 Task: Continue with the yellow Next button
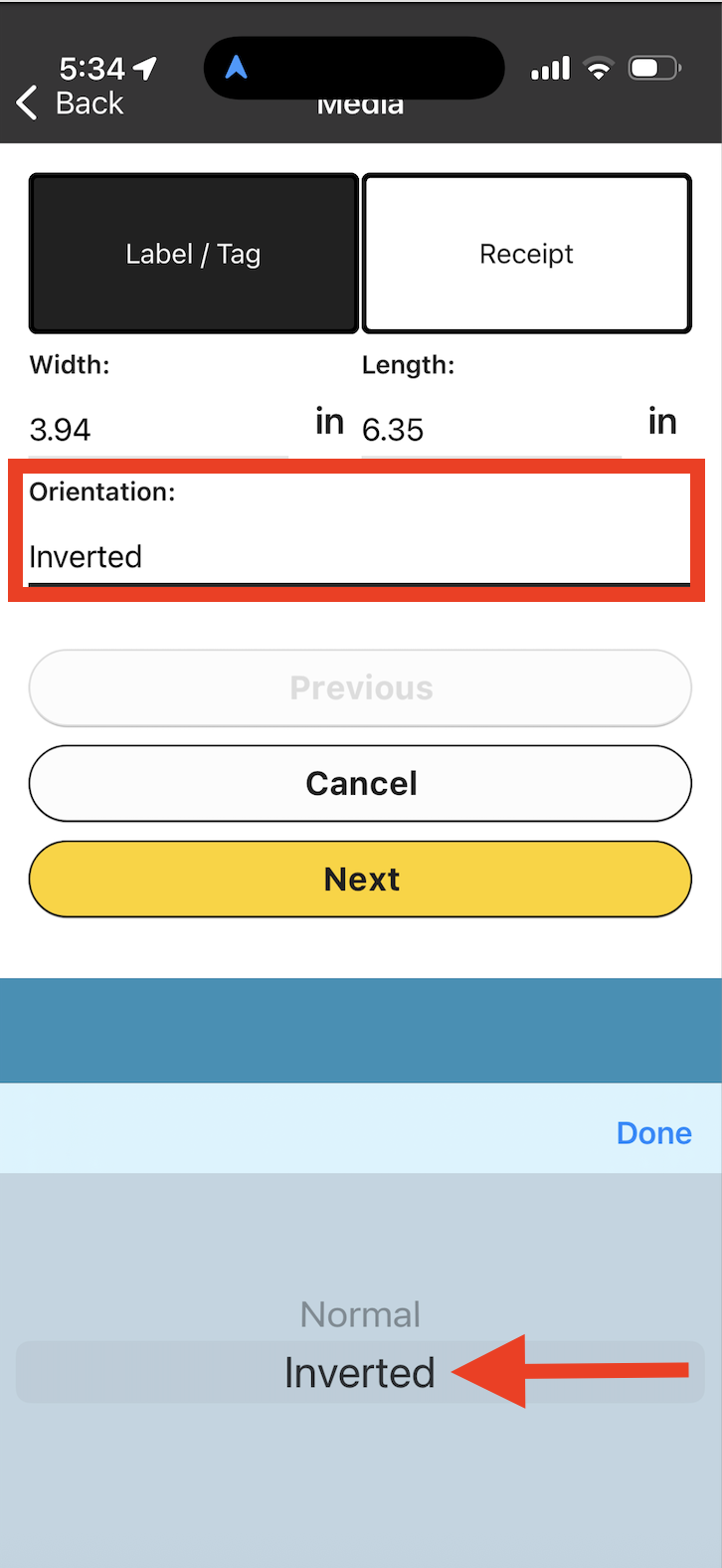(x=360, y=880)
